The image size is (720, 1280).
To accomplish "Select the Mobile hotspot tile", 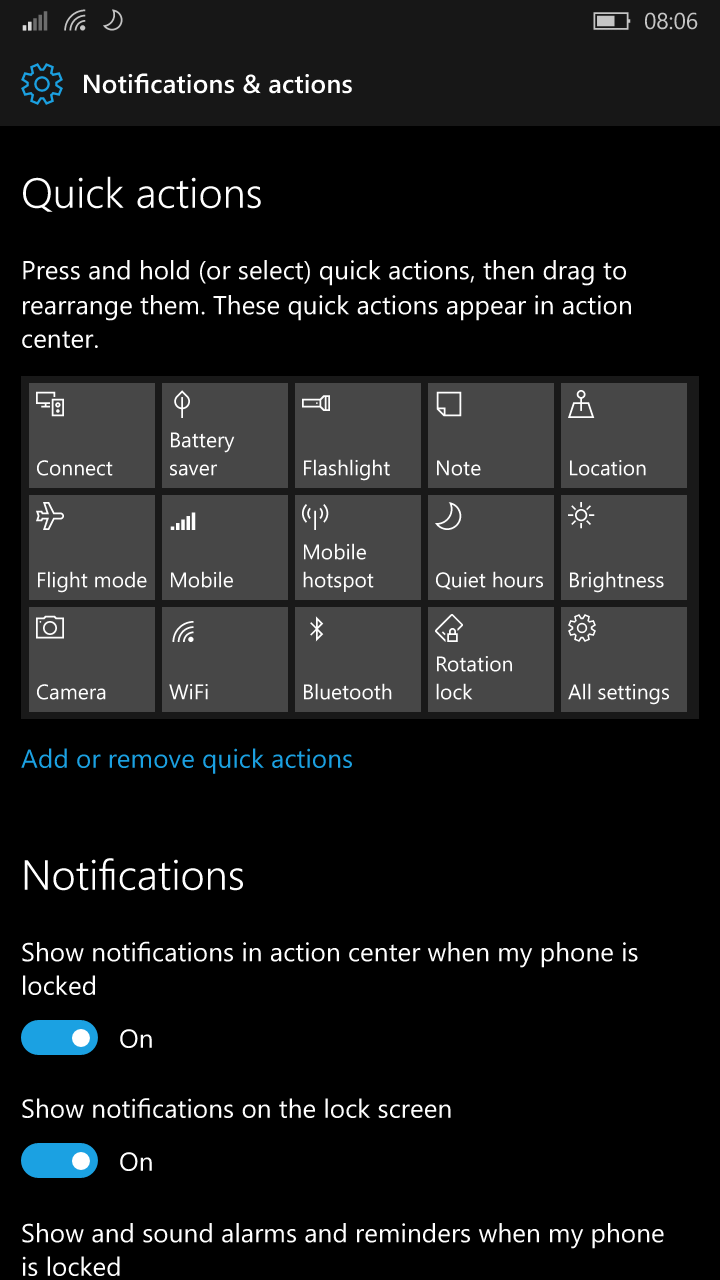I will pyautogui.click(x=358, y=547).
